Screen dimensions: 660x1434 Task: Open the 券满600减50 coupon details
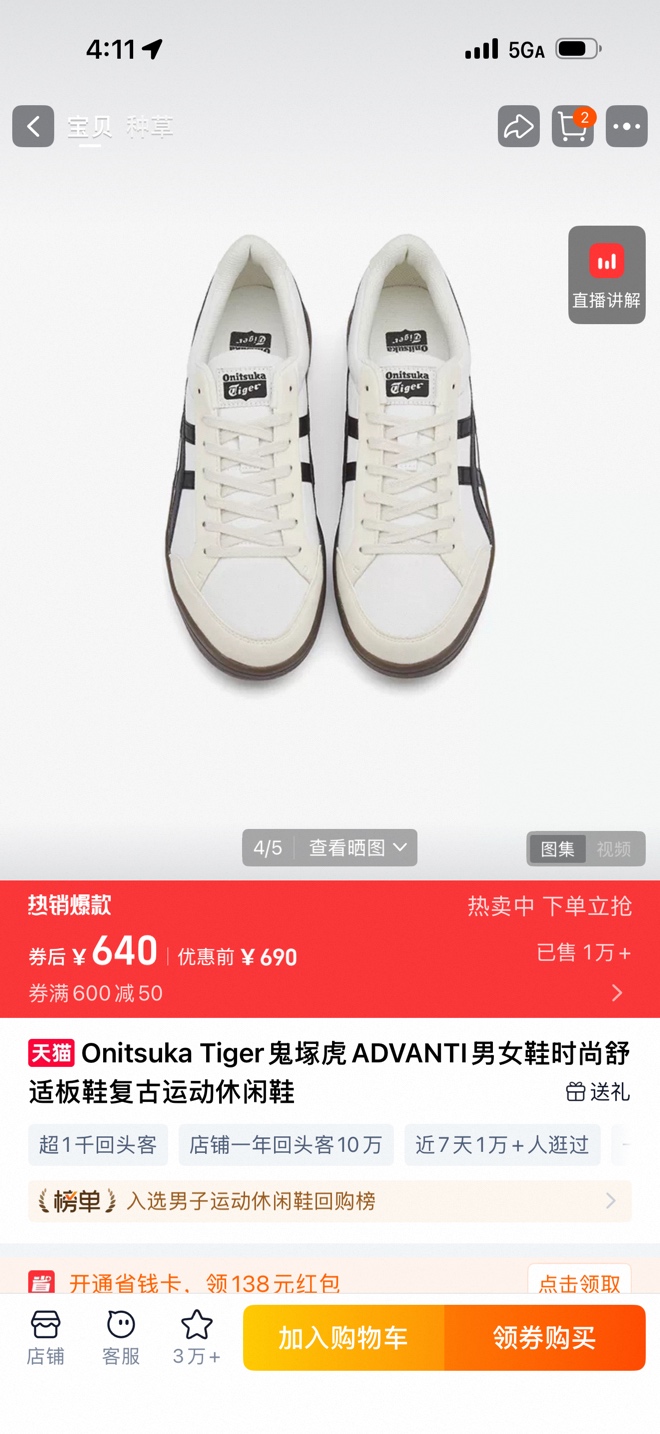(x=330, y=993)
